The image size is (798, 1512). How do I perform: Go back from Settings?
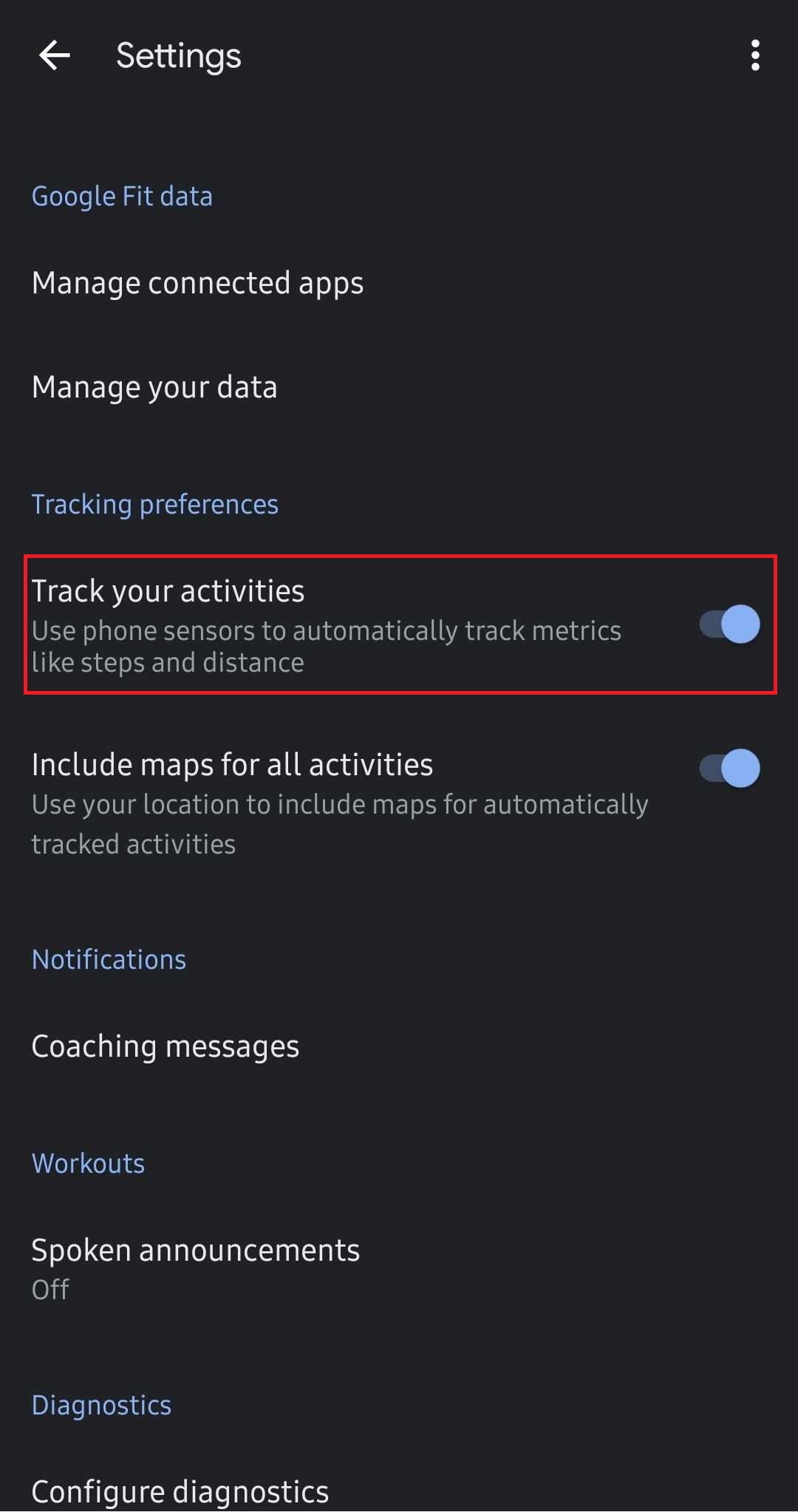click(x=55, y=55)
